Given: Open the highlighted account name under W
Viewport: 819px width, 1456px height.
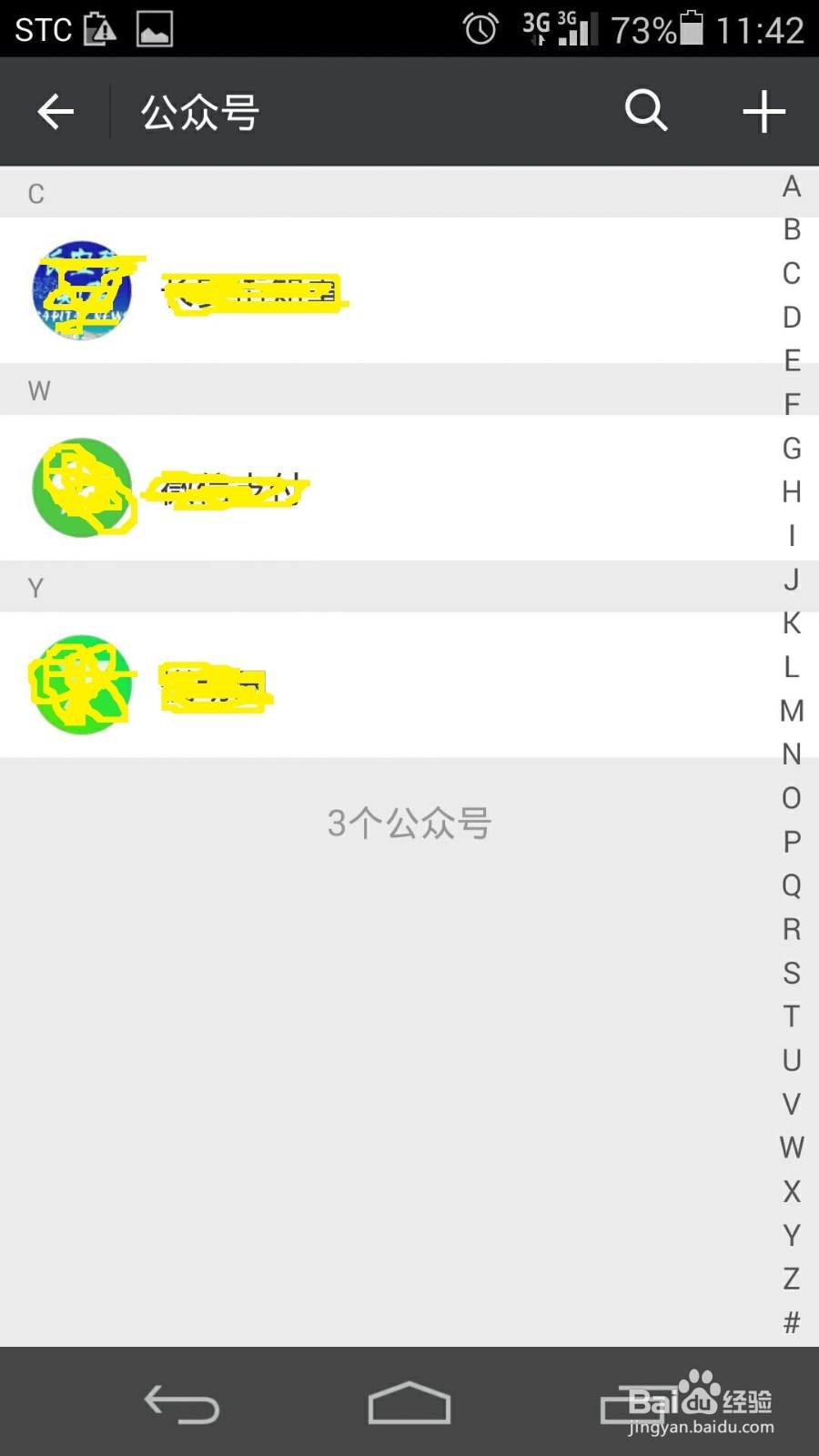Looking at the screenshot, I should [x=227, y=489].
